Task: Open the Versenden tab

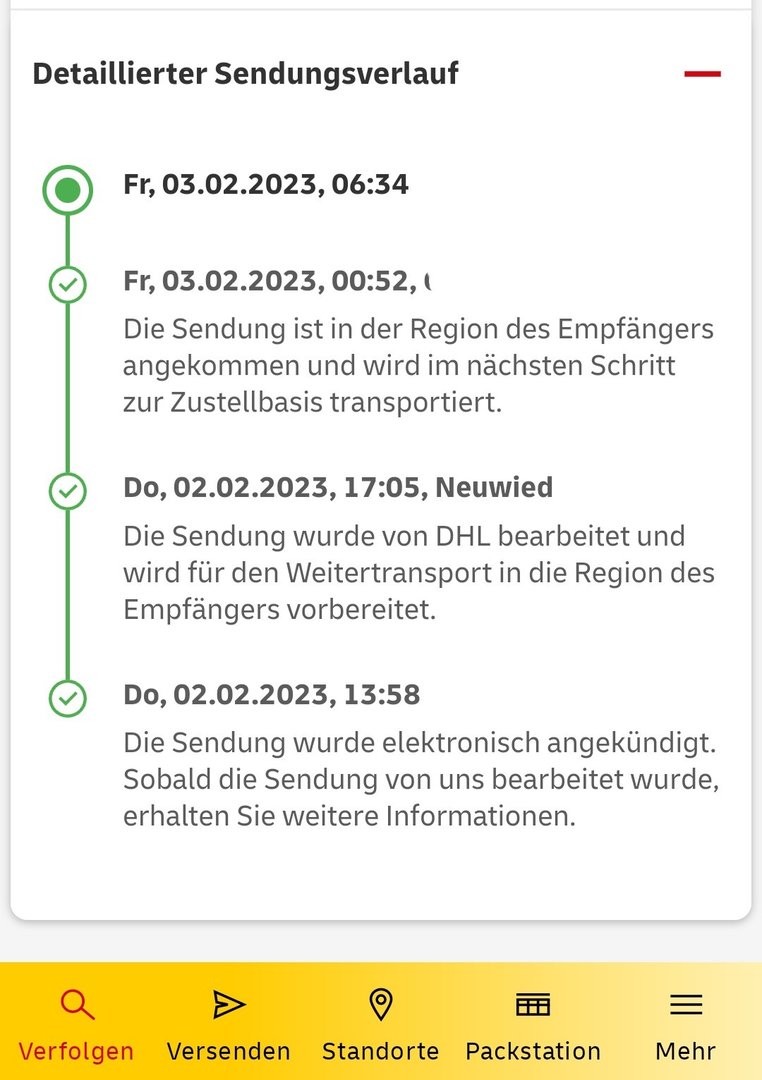Action: click(x=229, y=1024)
